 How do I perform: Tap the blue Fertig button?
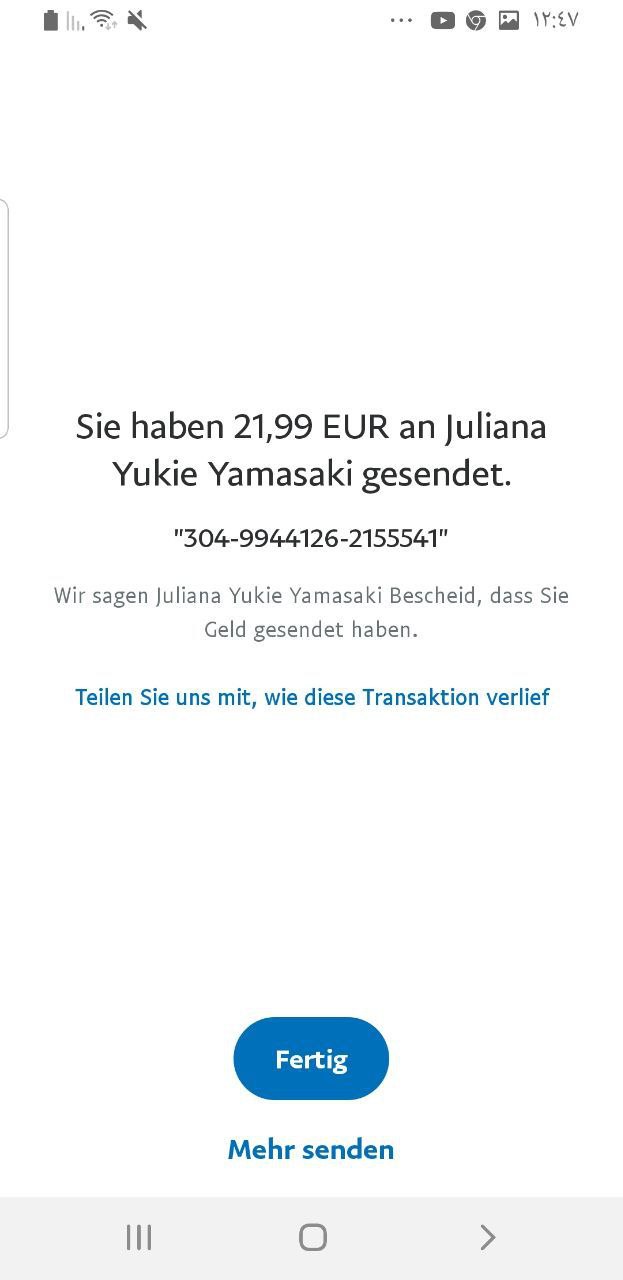pos(311,1059)
